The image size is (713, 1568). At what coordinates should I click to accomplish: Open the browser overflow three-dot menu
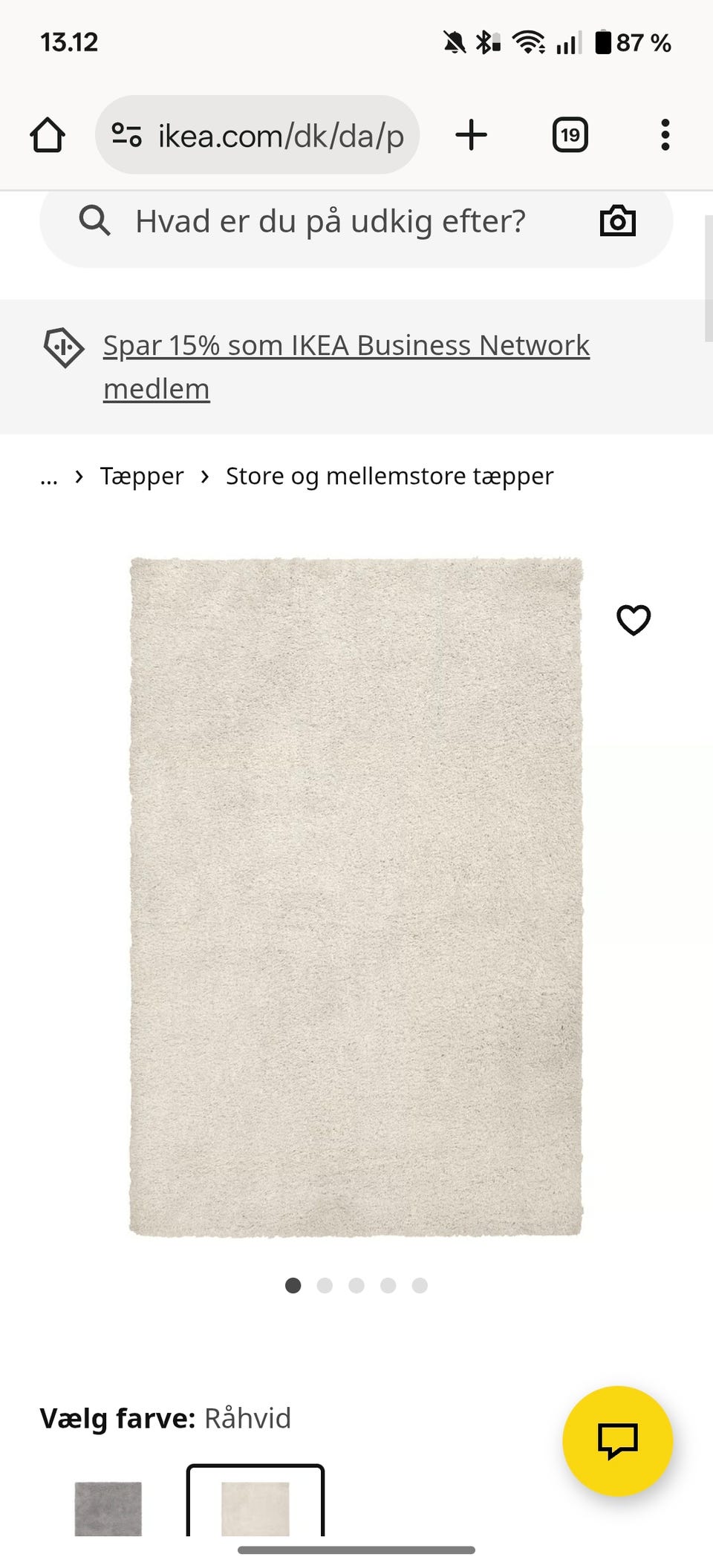(665, 134)
